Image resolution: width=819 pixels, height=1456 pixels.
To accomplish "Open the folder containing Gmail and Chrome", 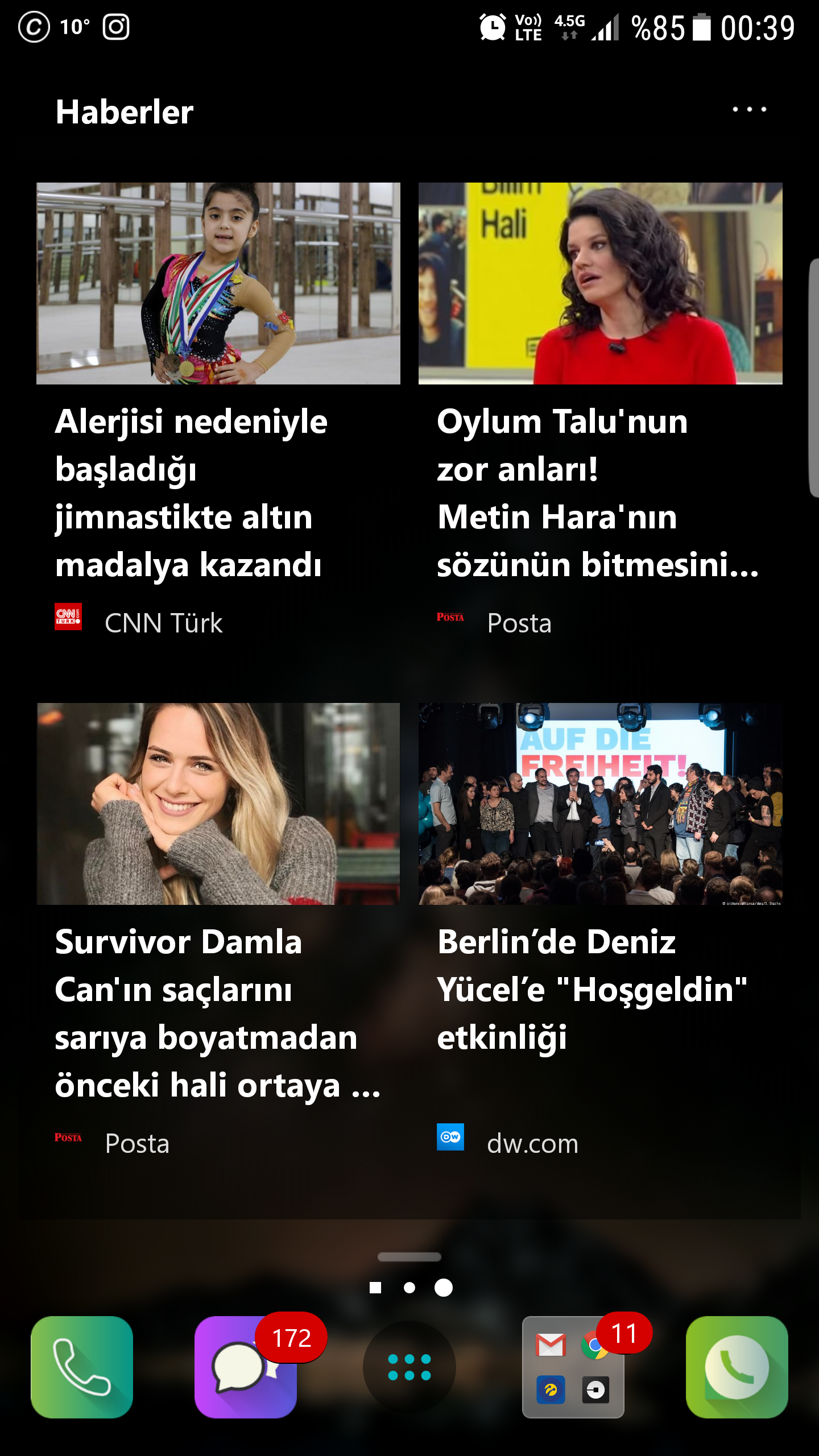I will tap(573, 1367).
